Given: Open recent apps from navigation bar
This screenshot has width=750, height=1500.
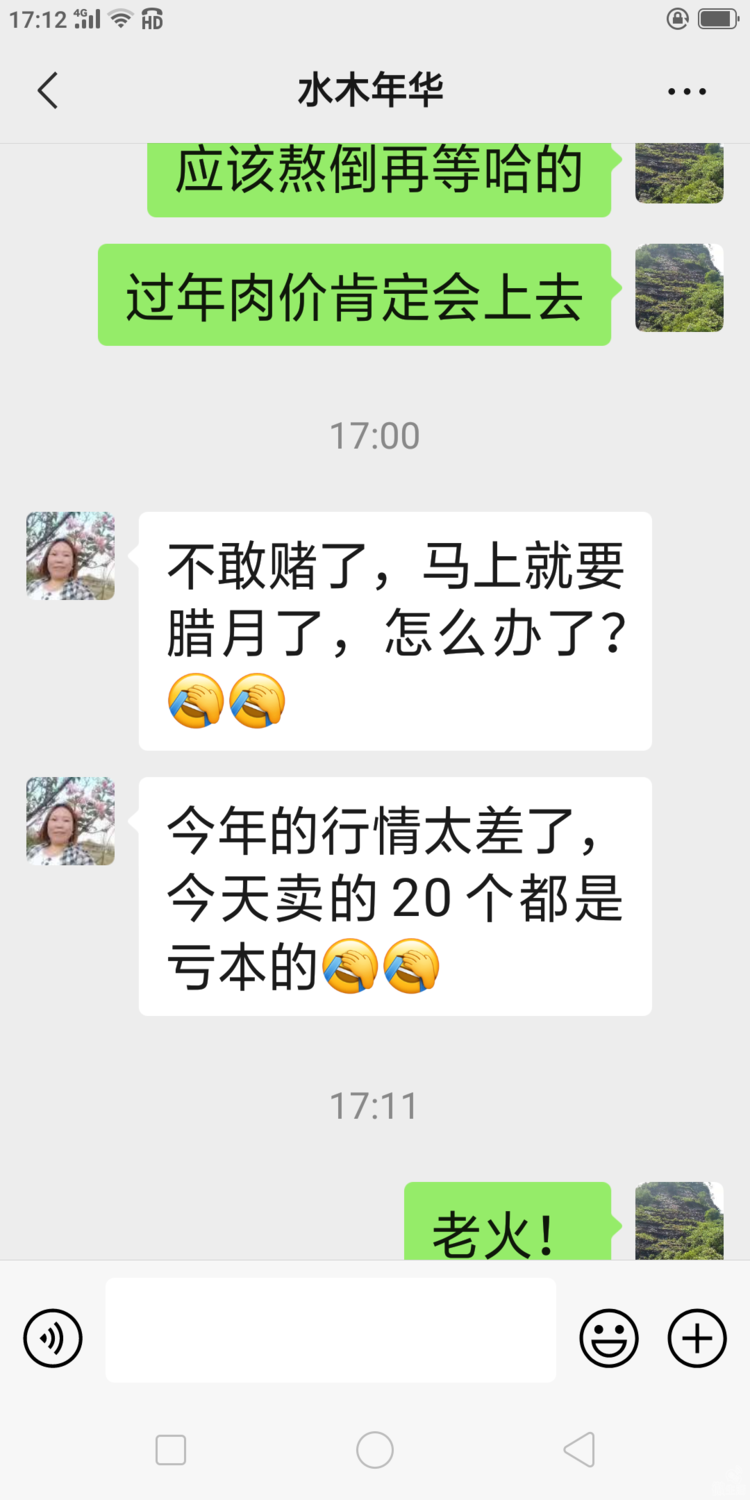Looking at the screenshot, I should click(171, 1449).
